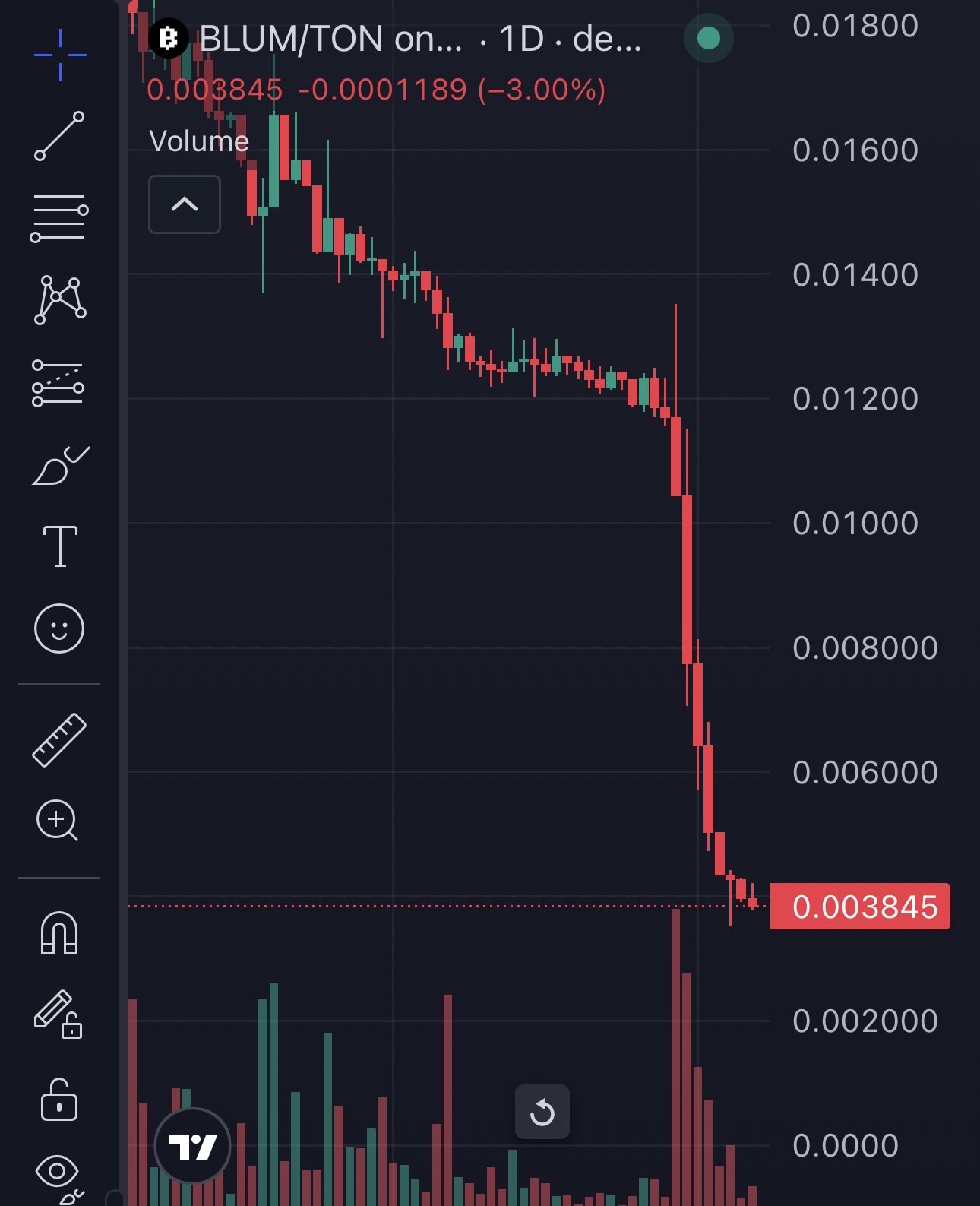The height and width of the screenshot is (1206, 980).
Task: Collapse the indicator legend with the chevron
Action: tap(185, 204)
